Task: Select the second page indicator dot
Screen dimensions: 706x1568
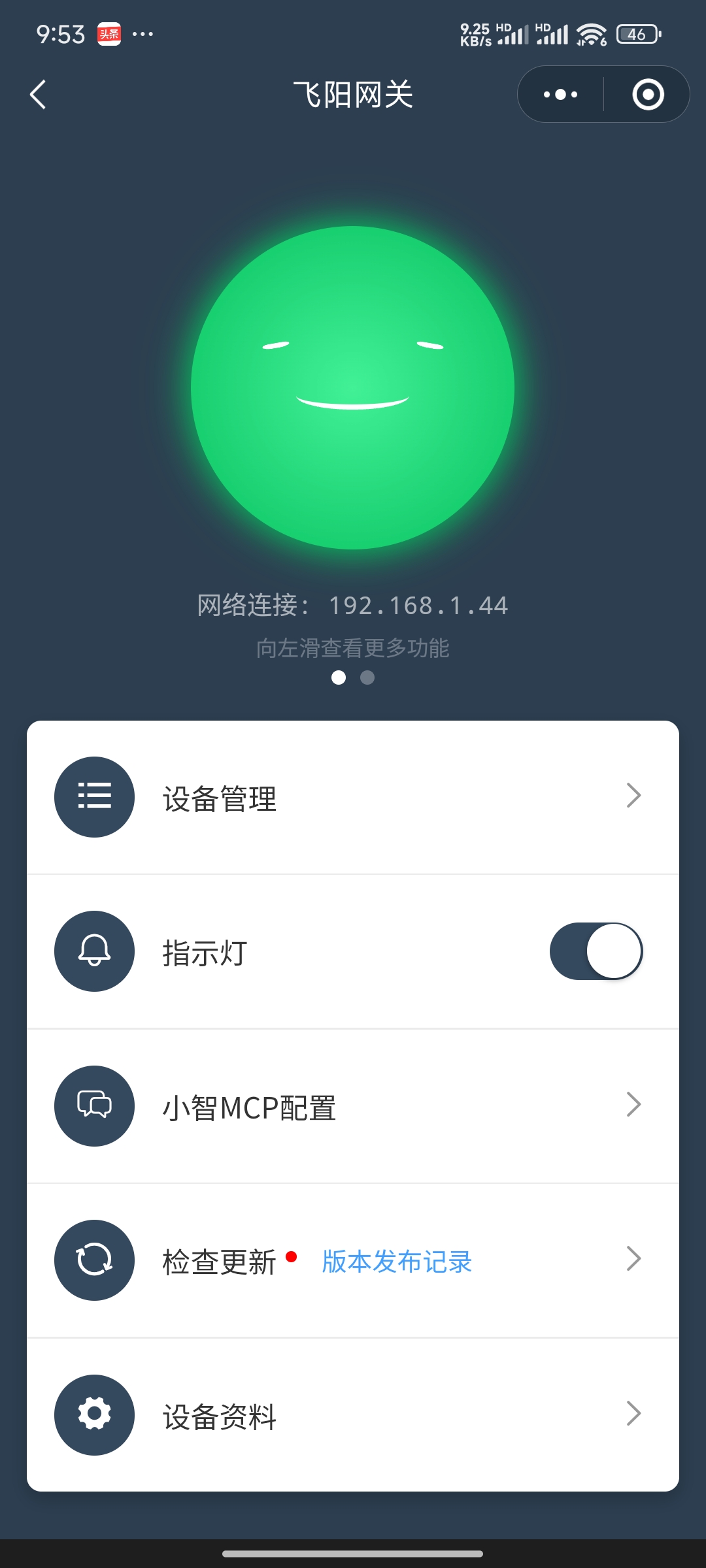Action: pos(367,678)
